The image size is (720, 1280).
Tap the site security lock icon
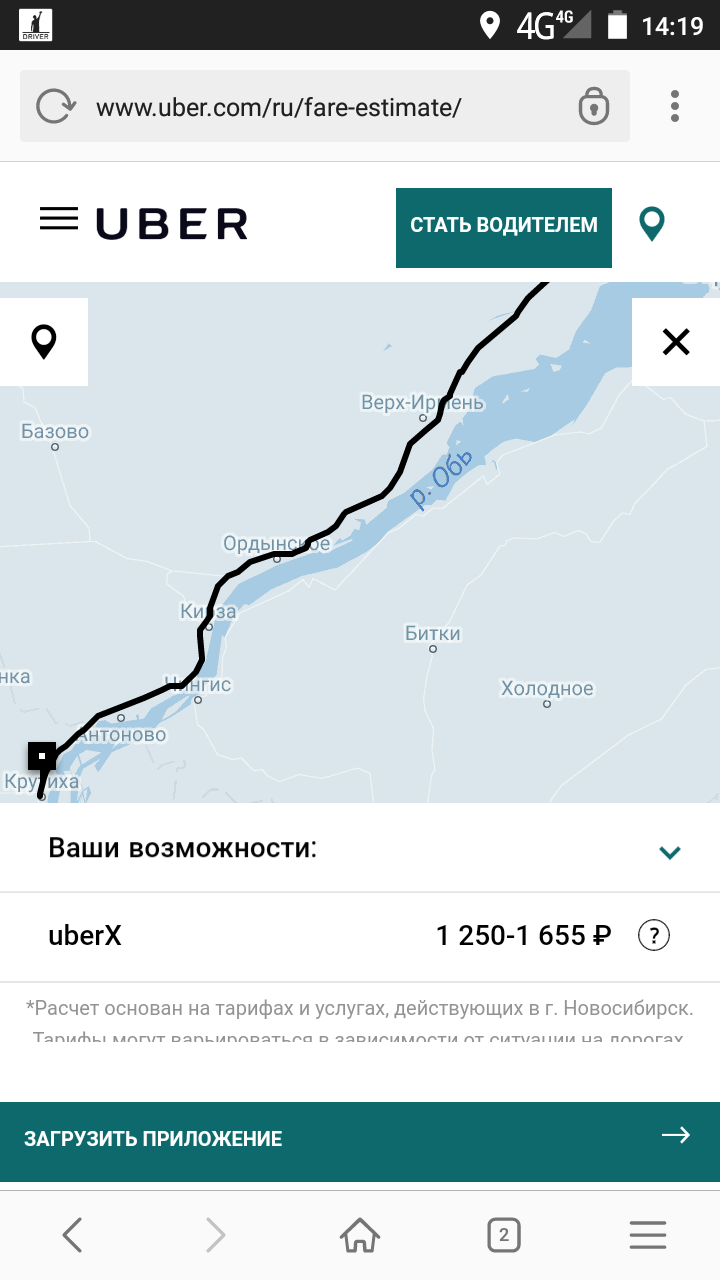point(594,106)
